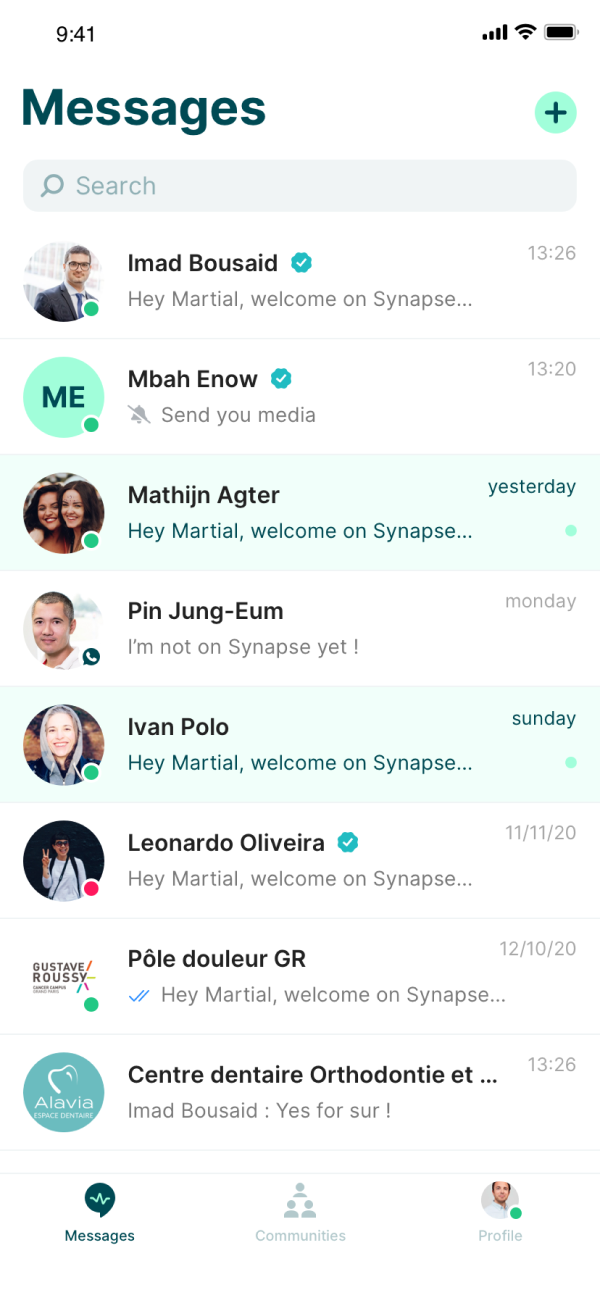Open Leonardo Oliveira's chat thread

tap(300, 861)
